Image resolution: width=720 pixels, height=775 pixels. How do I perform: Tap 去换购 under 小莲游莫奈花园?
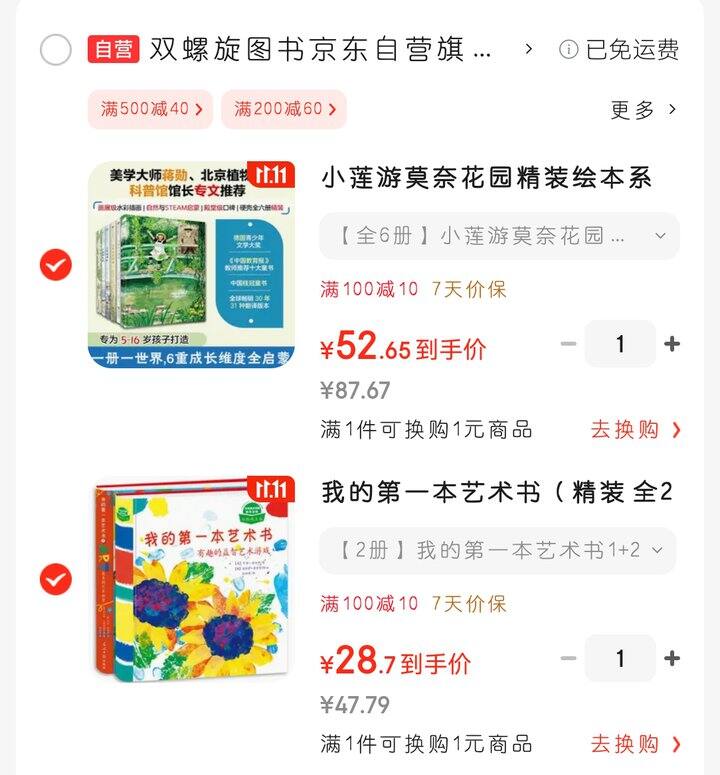pyautogui.click(x=636, y=430)
